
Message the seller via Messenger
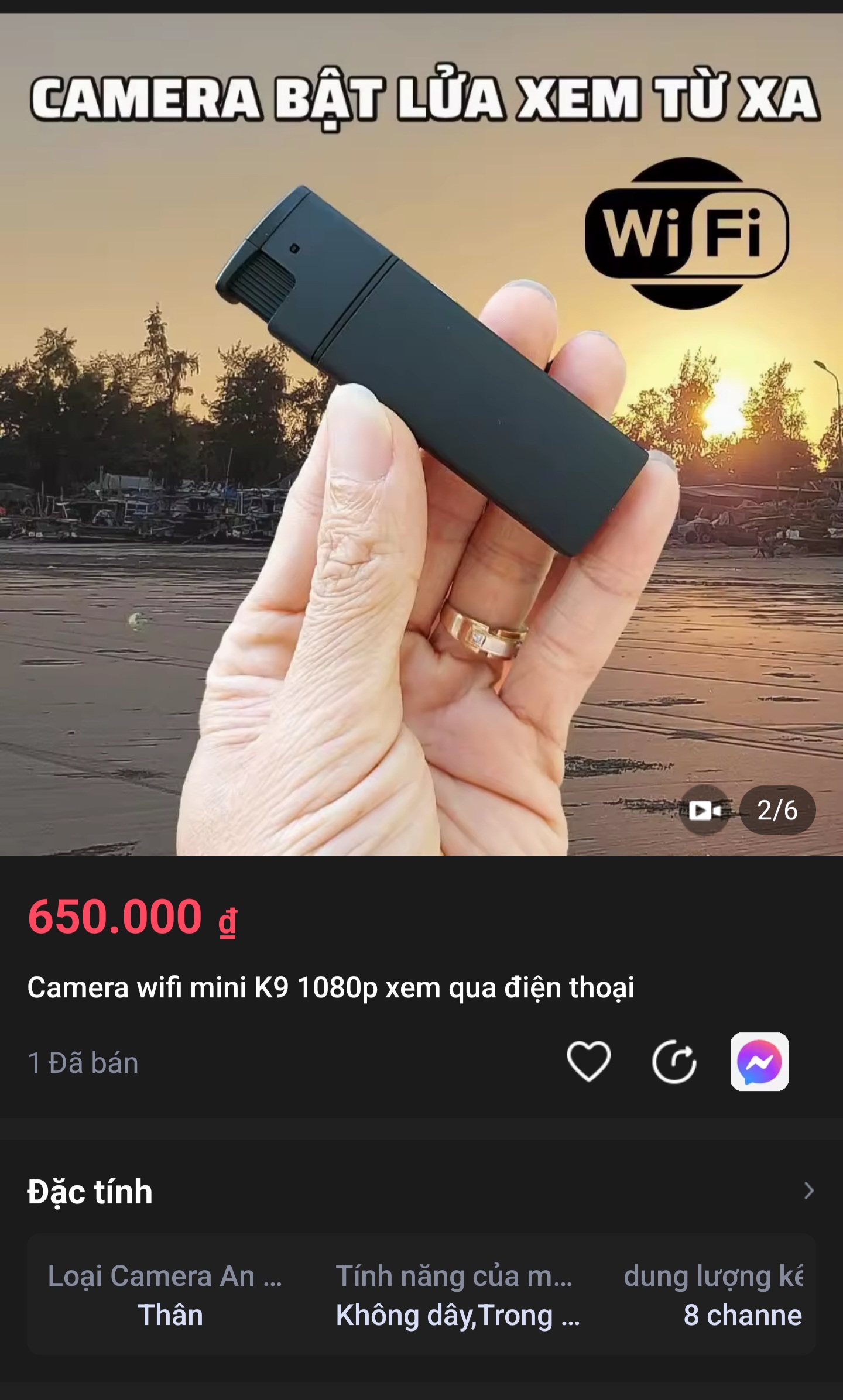759,1062
